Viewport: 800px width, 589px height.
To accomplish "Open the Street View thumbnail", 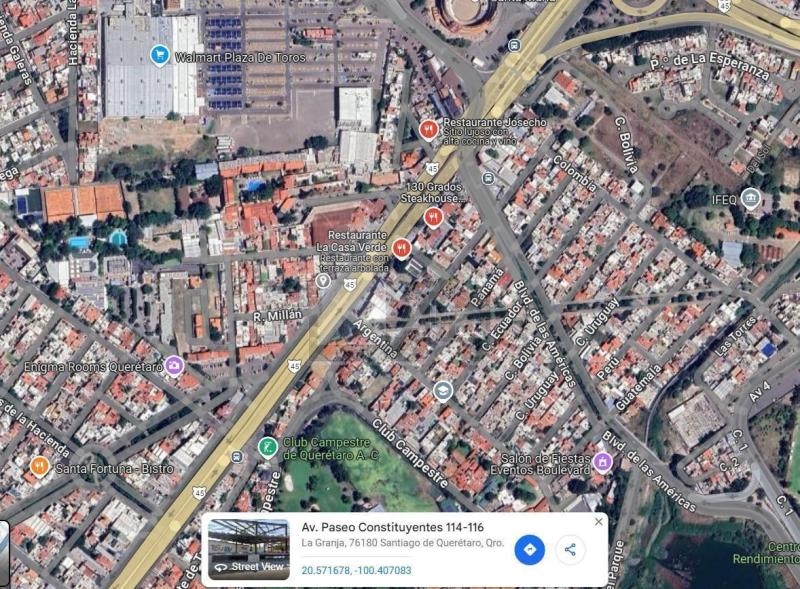I will 249,549.
